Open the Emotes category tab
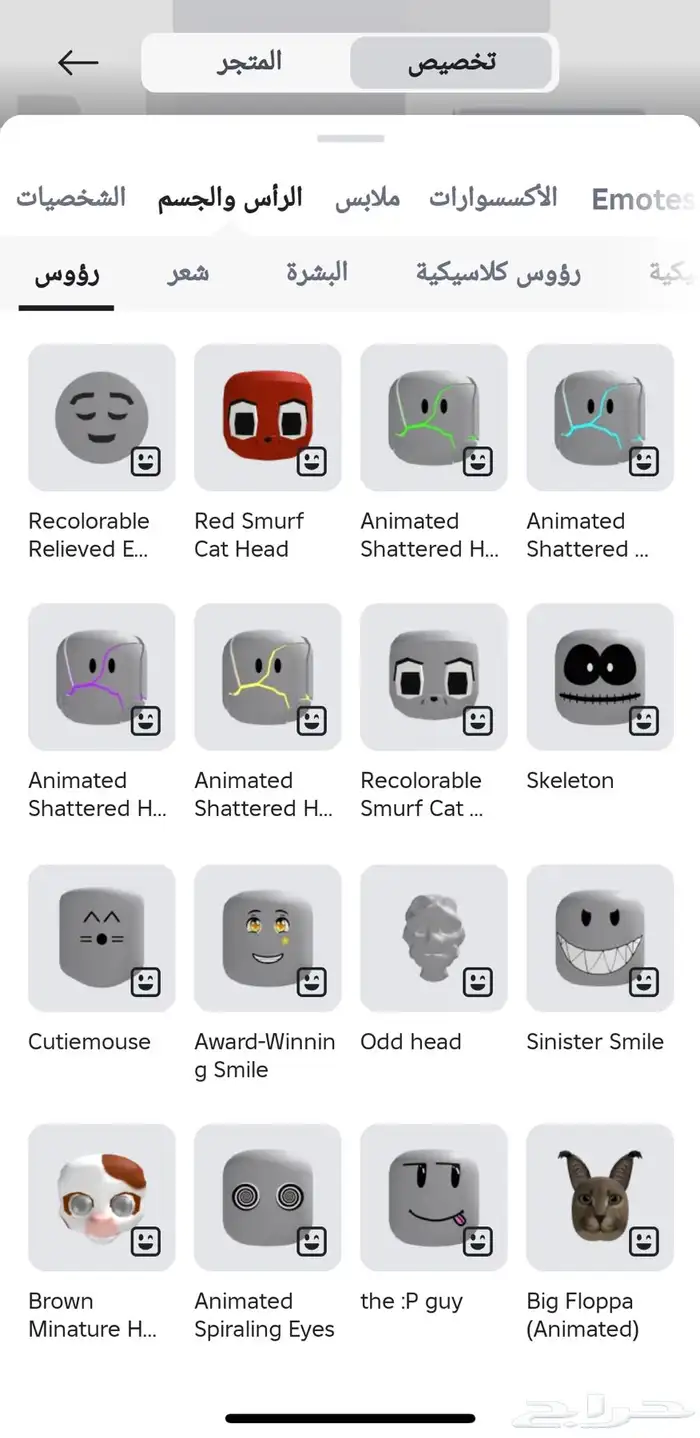Viewport: 700px width, 1438px height. click(x=641, y=198)
